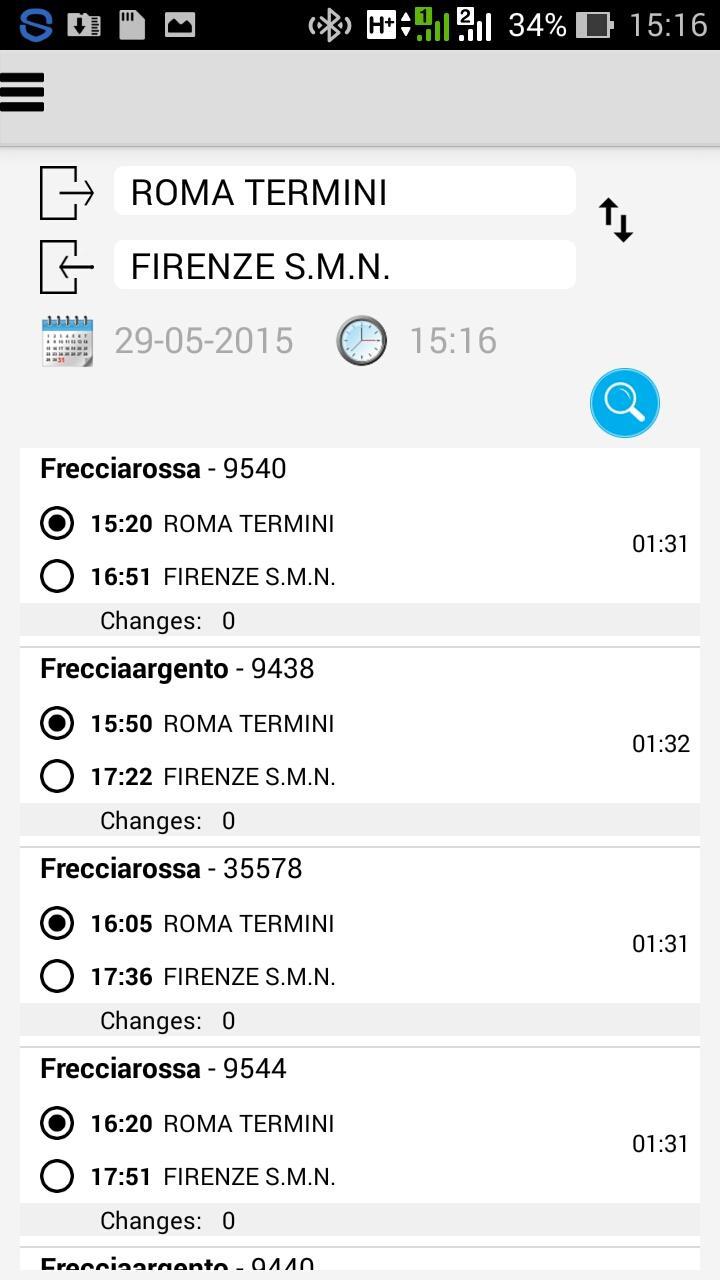Viewport: 720px width, 1280px height.
Task: Open Frecciarossa 9540 train details
Action: pos(163,468)
